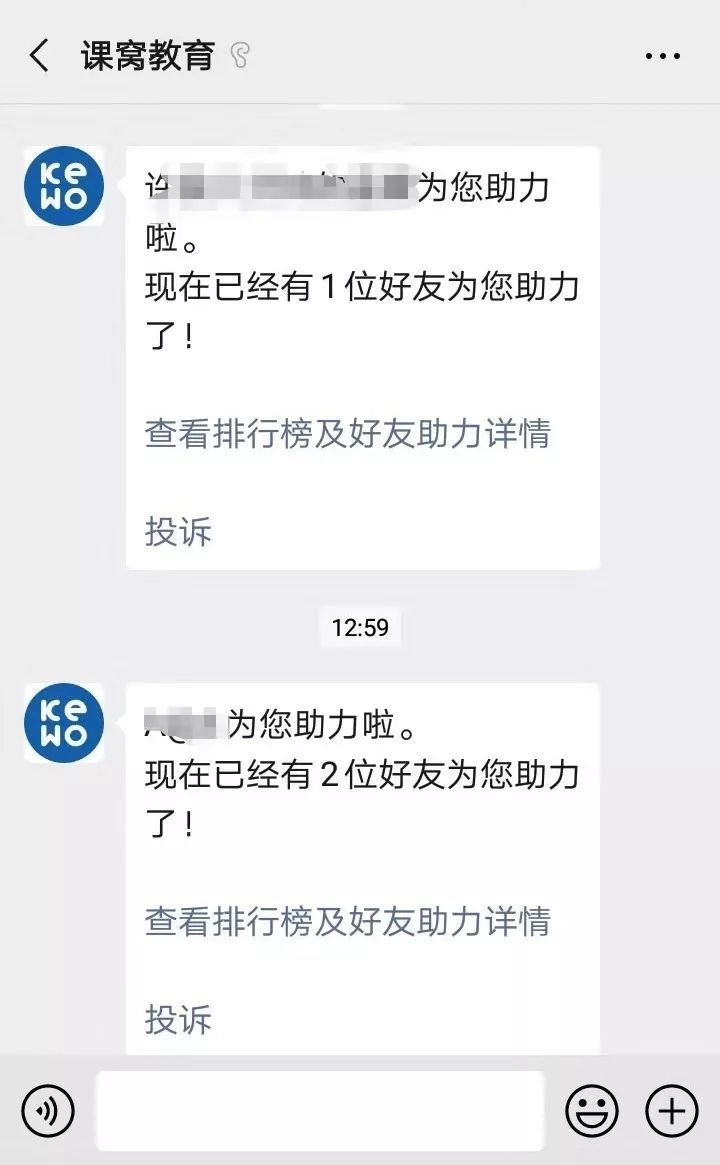720x1165 pixels.
Task: Tap 投诉 under the 1位好友 message
Action: click(178, 531)
